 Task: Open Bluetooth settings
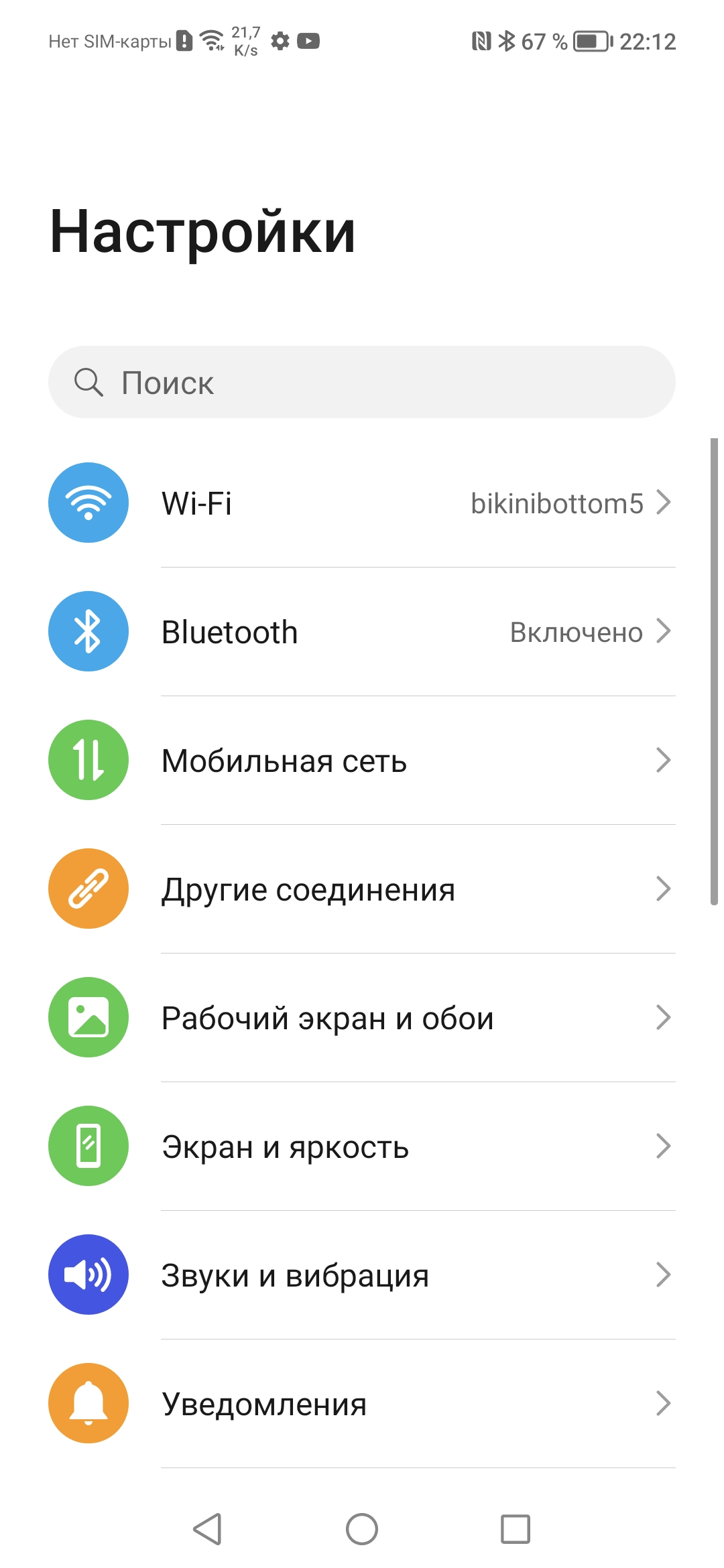pyautogui.click(x=362, y=632)
